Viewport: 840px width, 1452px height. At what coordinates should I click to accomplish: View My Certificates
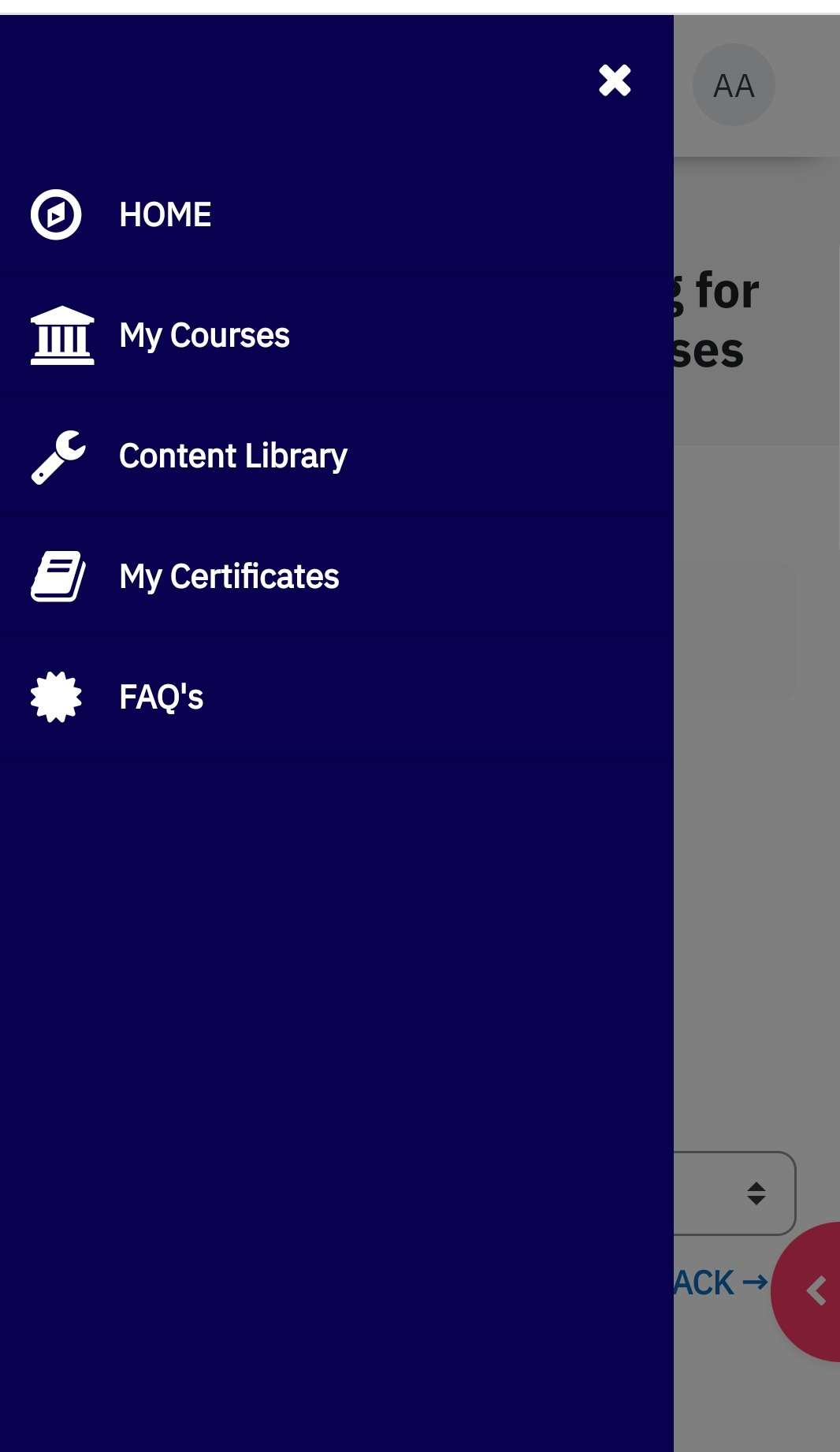point(229,576)
